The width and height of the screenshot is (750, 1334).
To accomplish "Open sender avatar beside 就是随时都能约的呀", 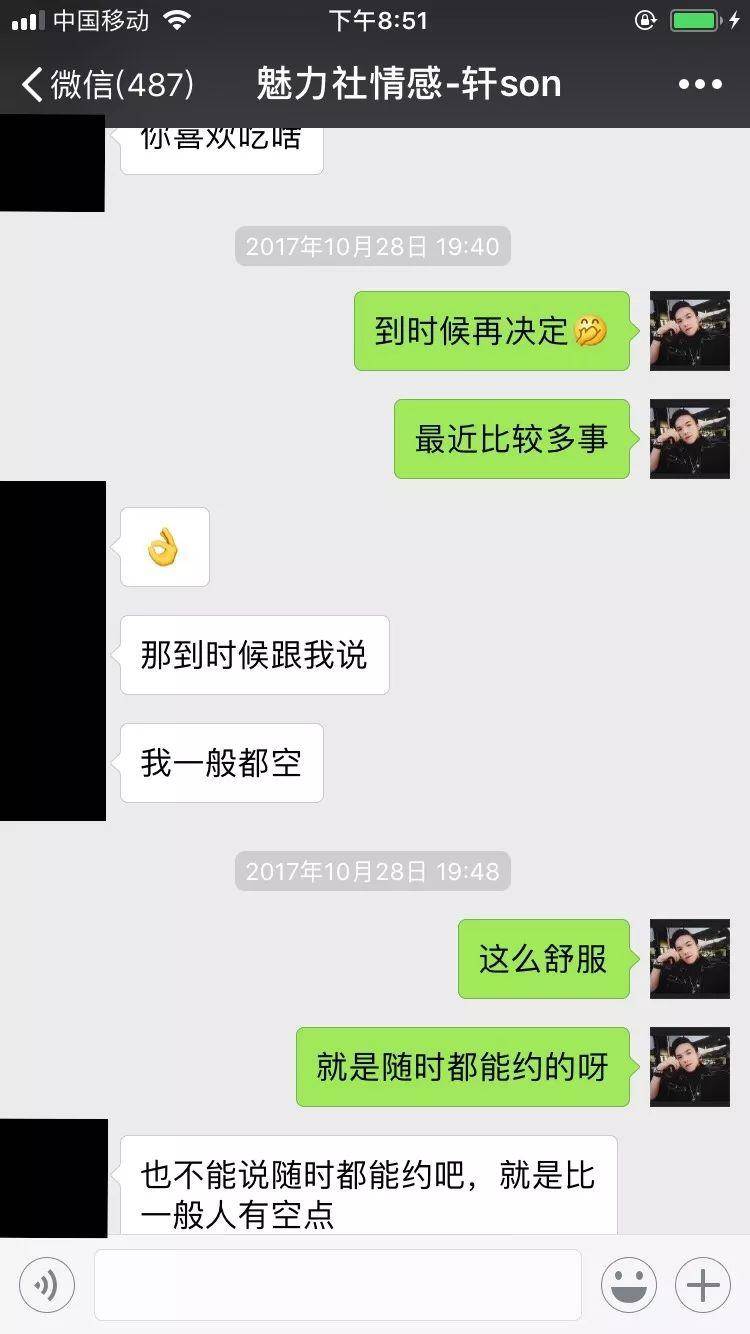I will 690,1067.
